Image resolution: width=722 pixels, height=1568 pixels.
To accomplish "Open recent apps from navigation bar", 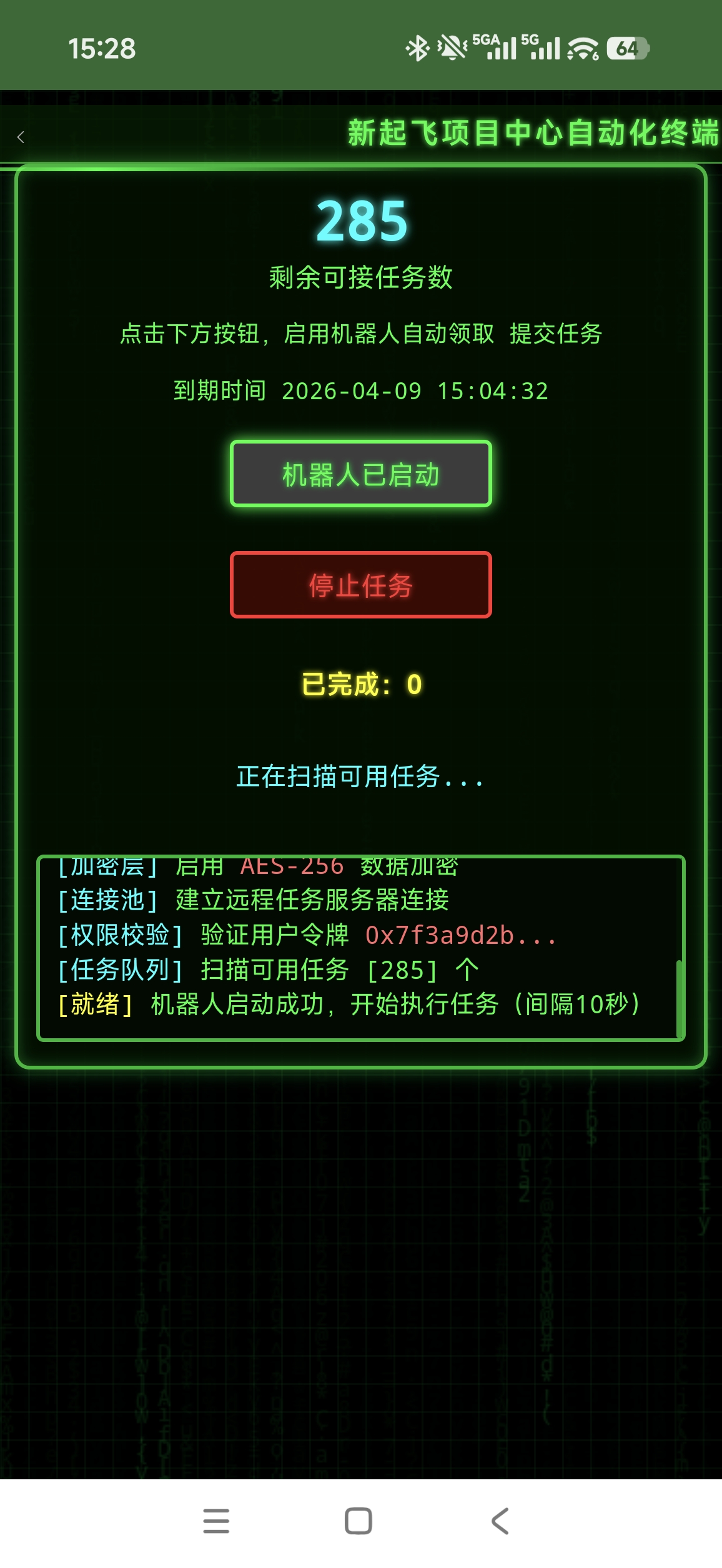I will [x=216, y=1521].
